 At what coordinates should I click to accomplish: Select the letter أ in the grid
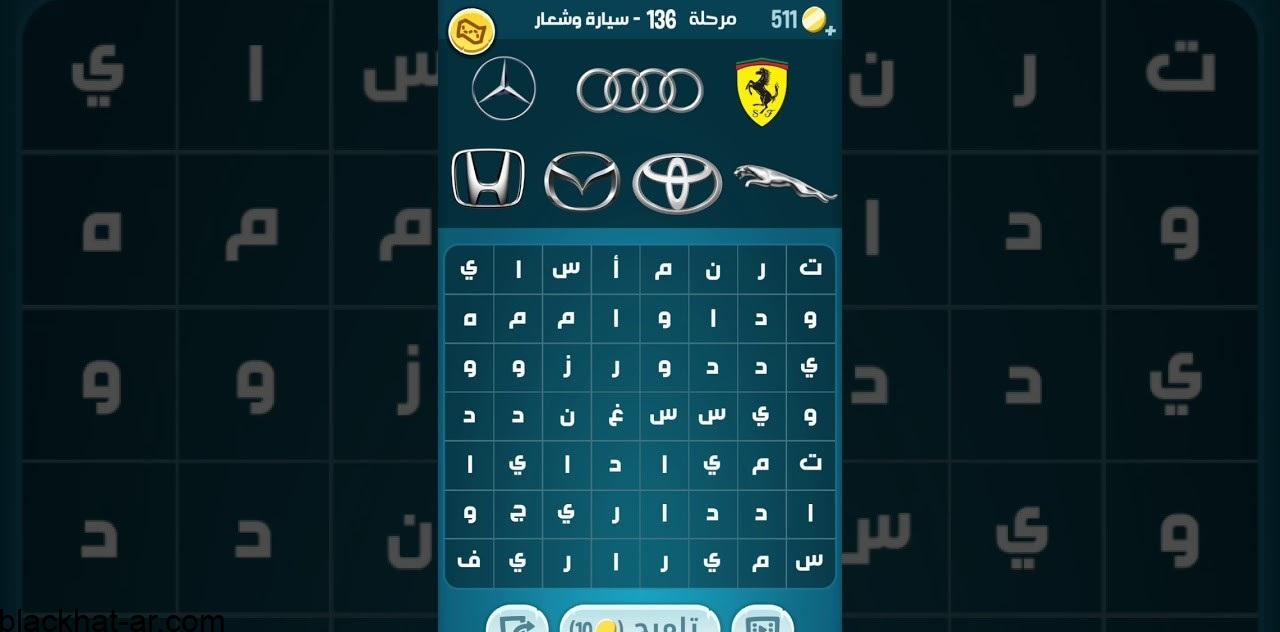coord(616,269)
